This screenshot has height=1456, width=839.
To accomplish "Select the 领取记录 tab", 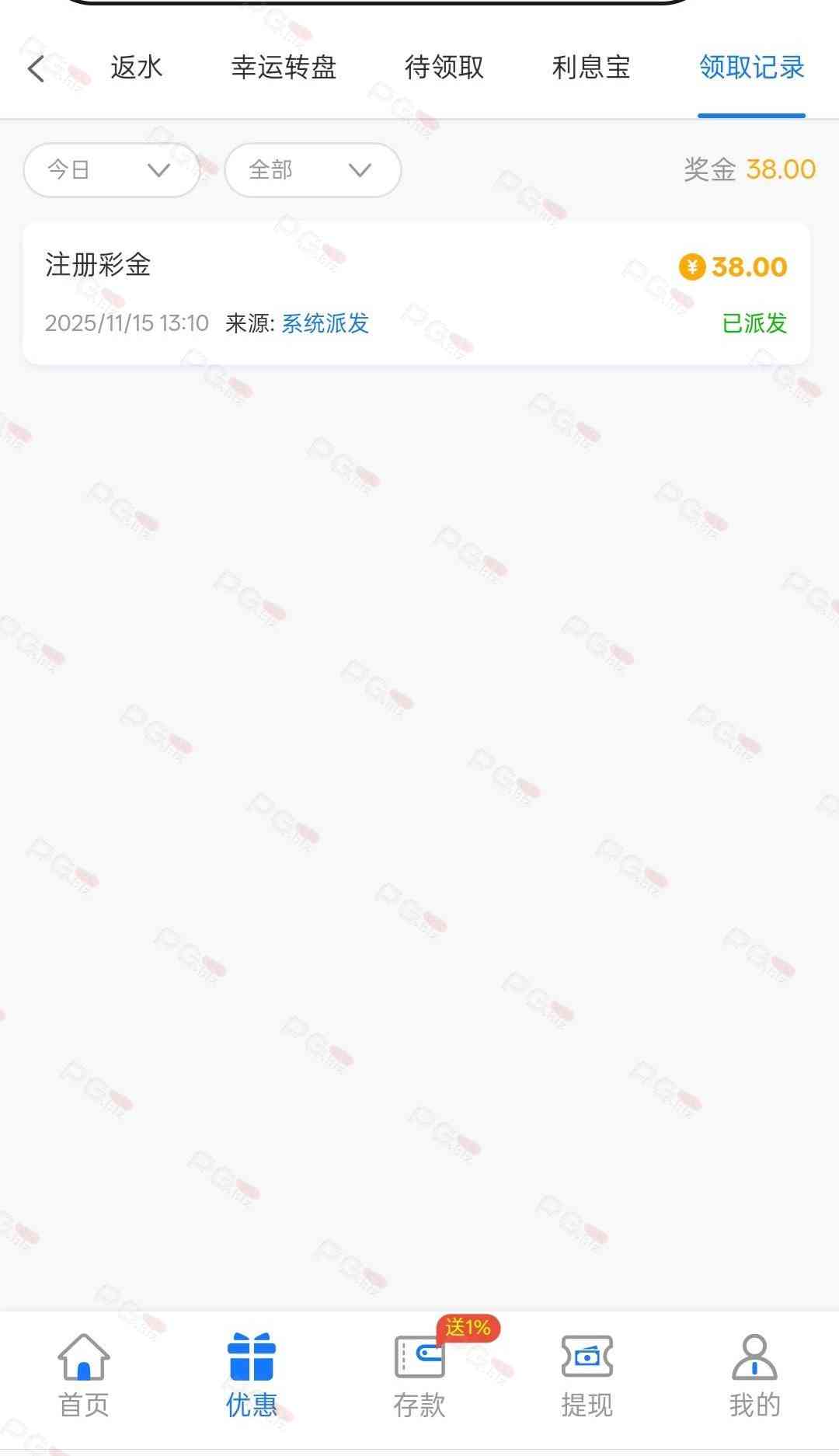I will [x=751, y=68].
